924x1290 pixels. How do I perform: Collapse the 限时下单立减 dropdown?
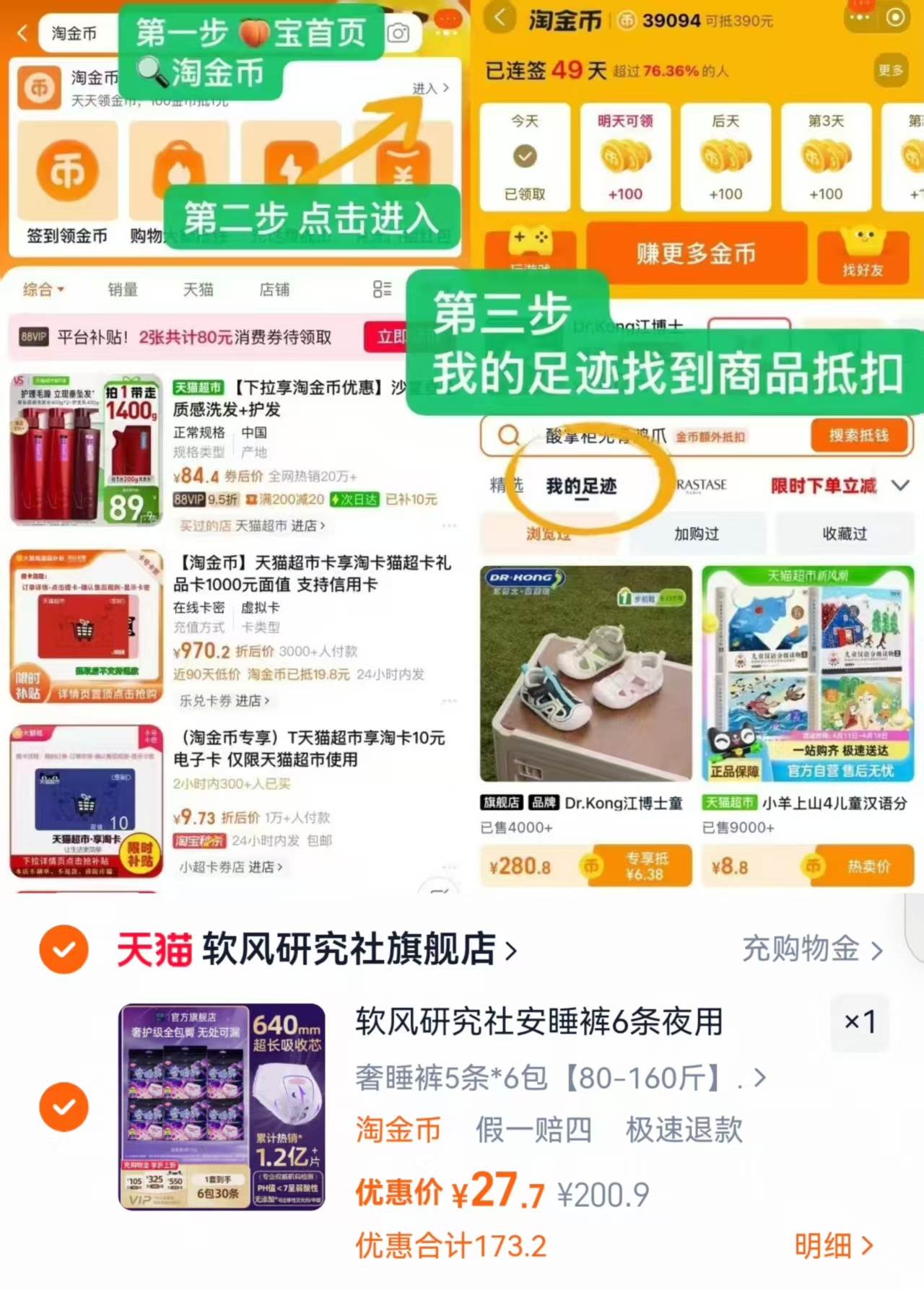[x=899, y=486]
